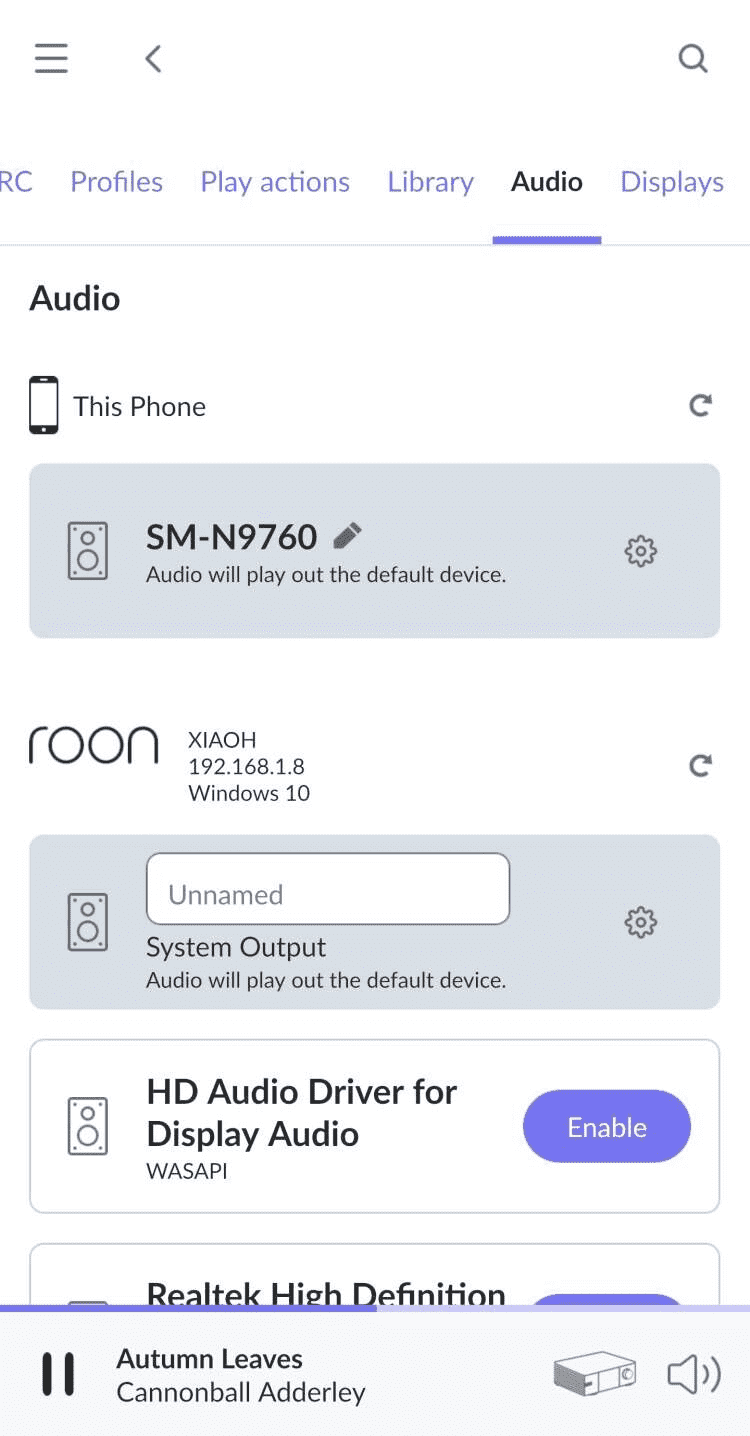This screenshot has height=1436, width=750.
Task: Enable HD Audio Driver for Display Audio
Action: (607, 1126)
